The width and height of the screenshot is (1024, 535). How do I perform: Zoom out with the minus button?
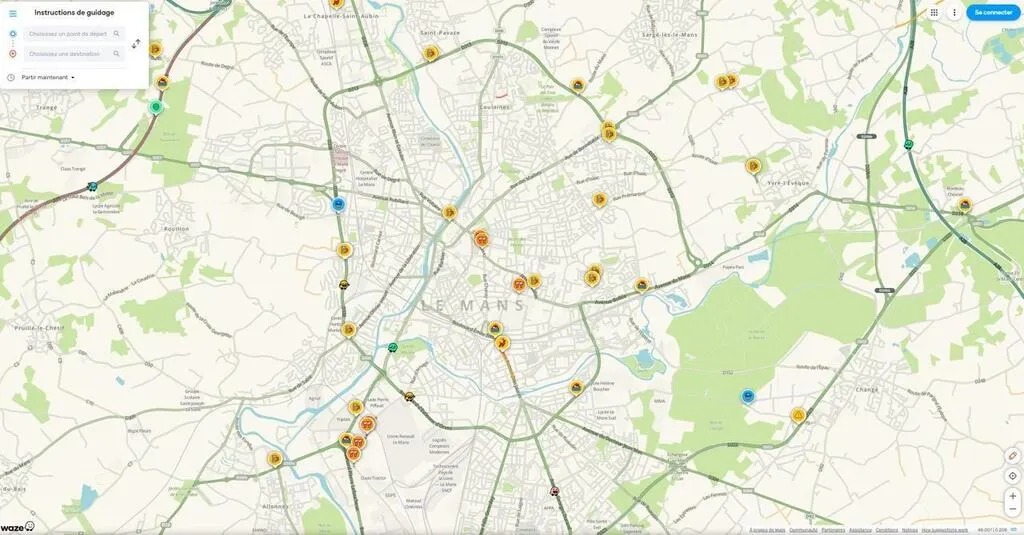pyautogui.click(x=1012, y=509)
